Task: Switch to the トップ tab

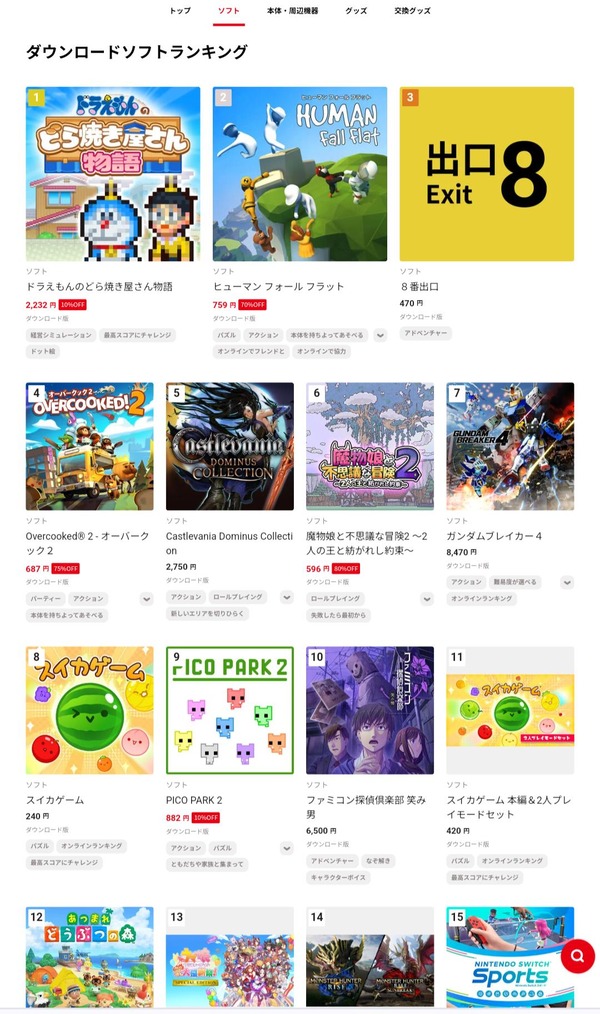Action: (180, 11)
